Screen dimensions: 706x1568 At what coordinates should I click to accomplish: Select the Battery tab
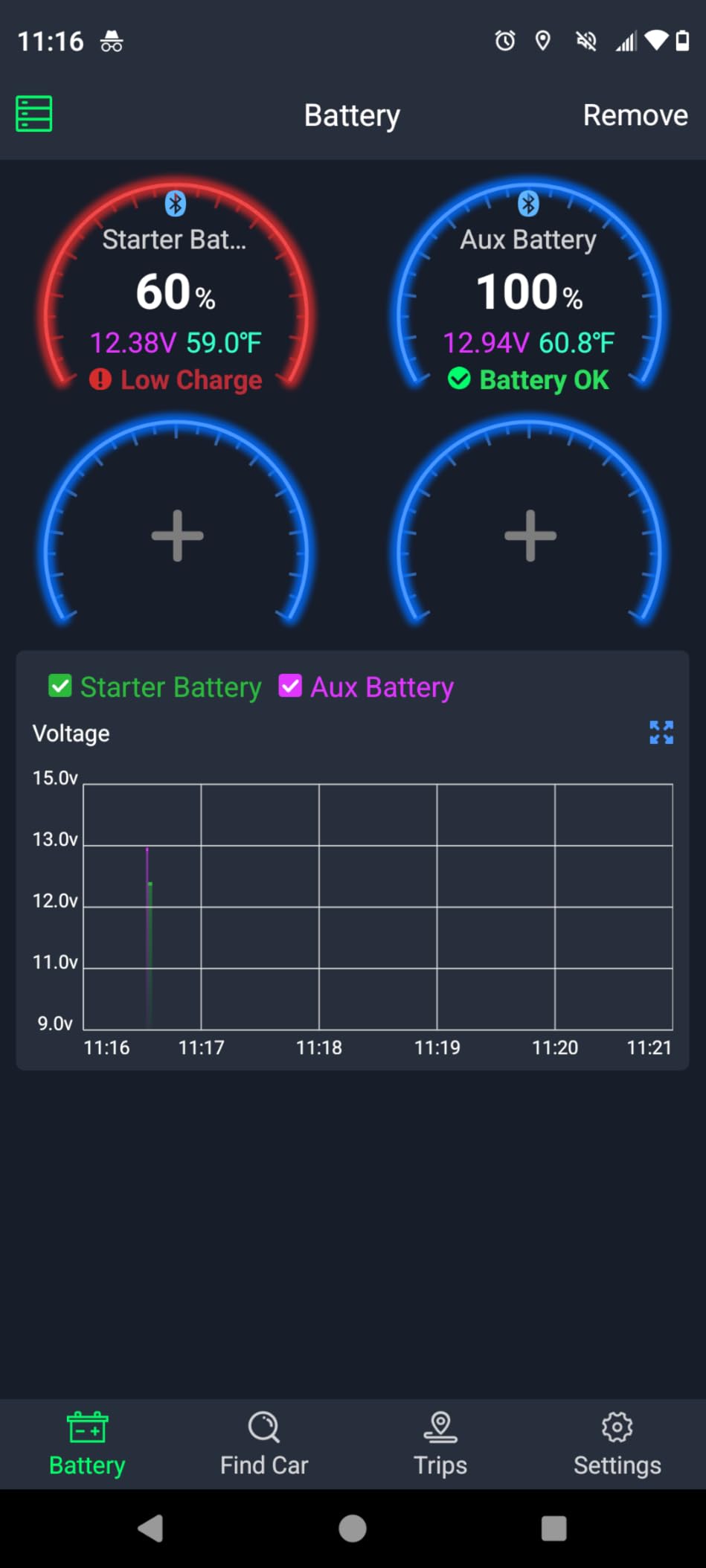tap(87, 1444)
